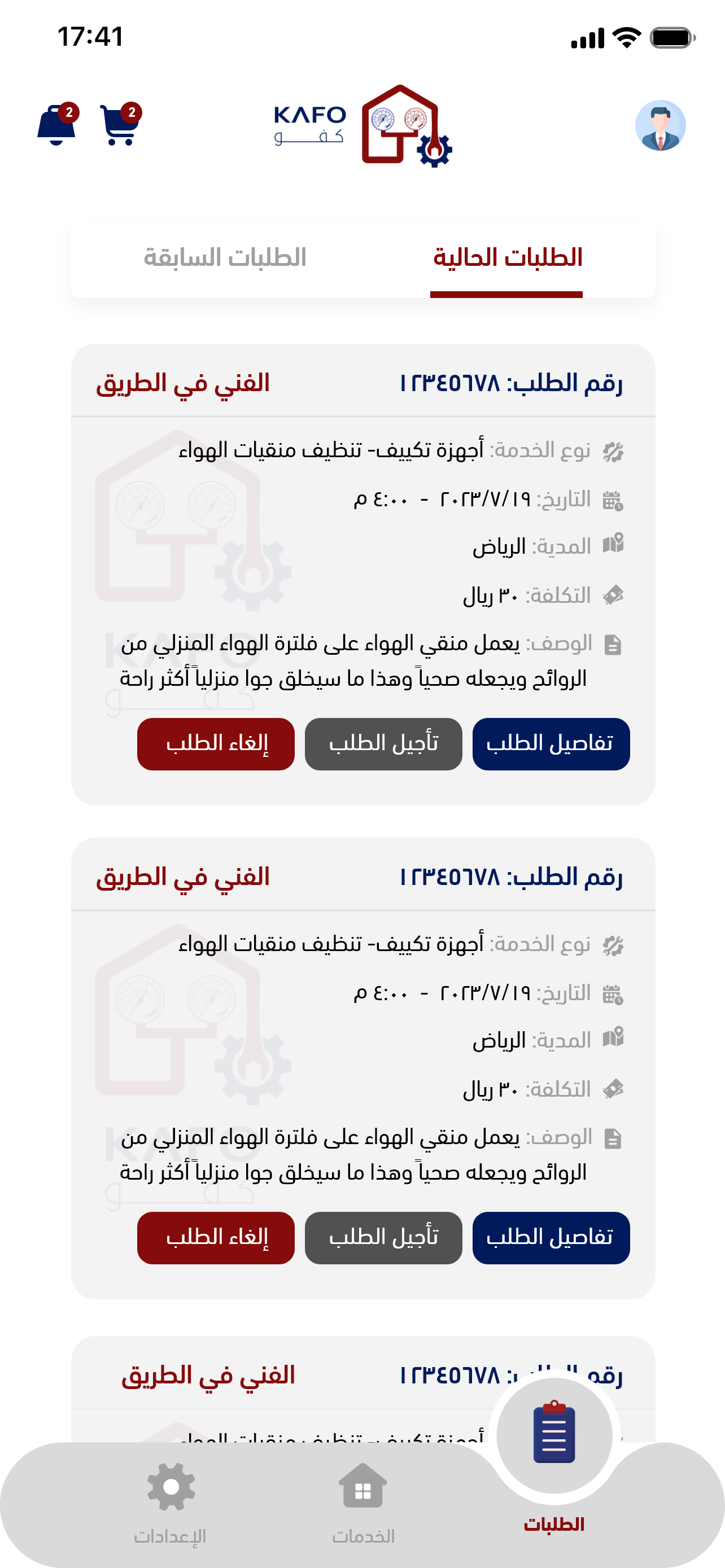Select the الطلبات الحالية tab
Viewport: 725px width, 1568px height.
[x=506, y=258]
